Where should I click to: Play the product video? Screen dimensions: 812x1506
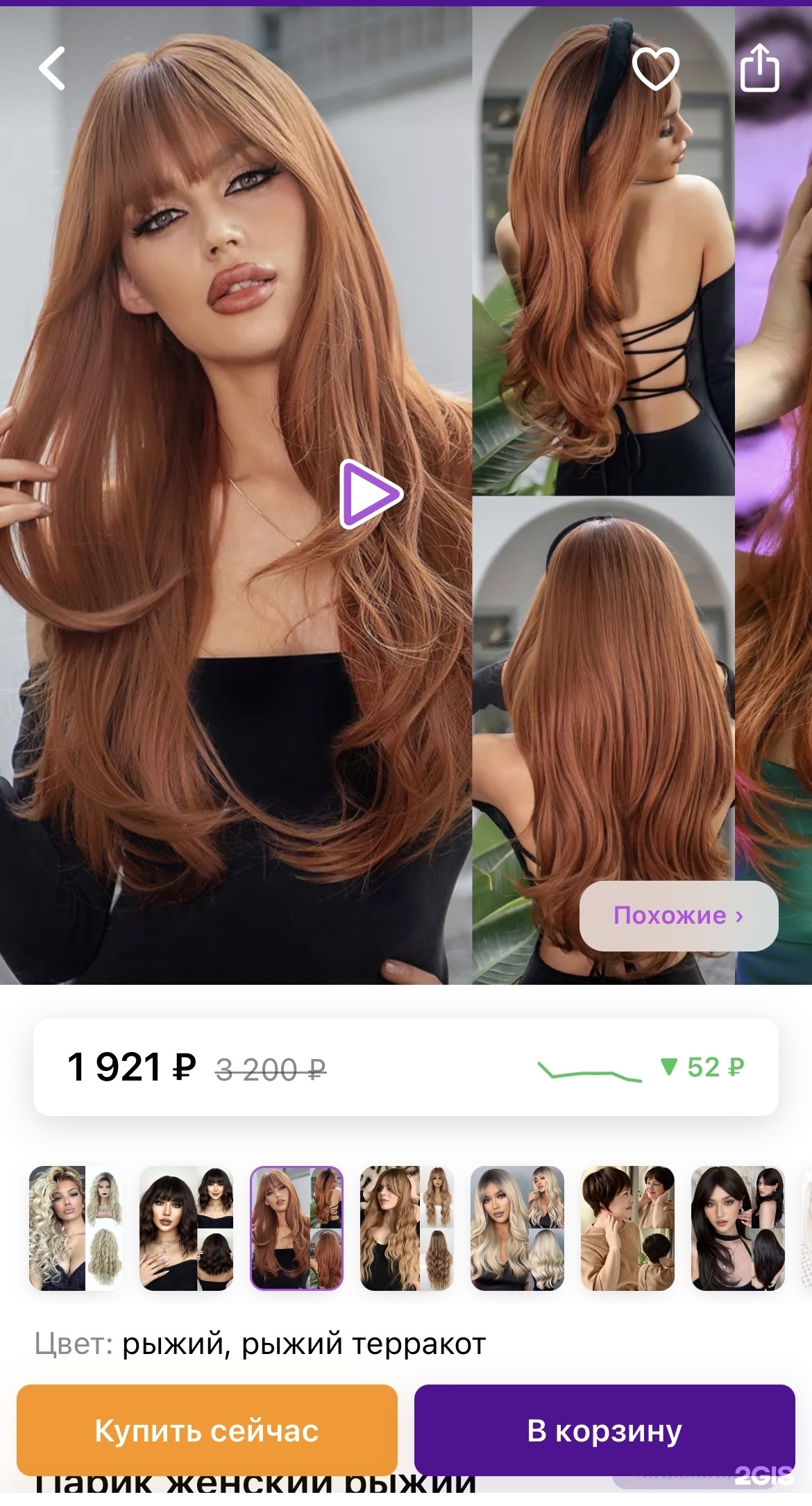[370, 494]
